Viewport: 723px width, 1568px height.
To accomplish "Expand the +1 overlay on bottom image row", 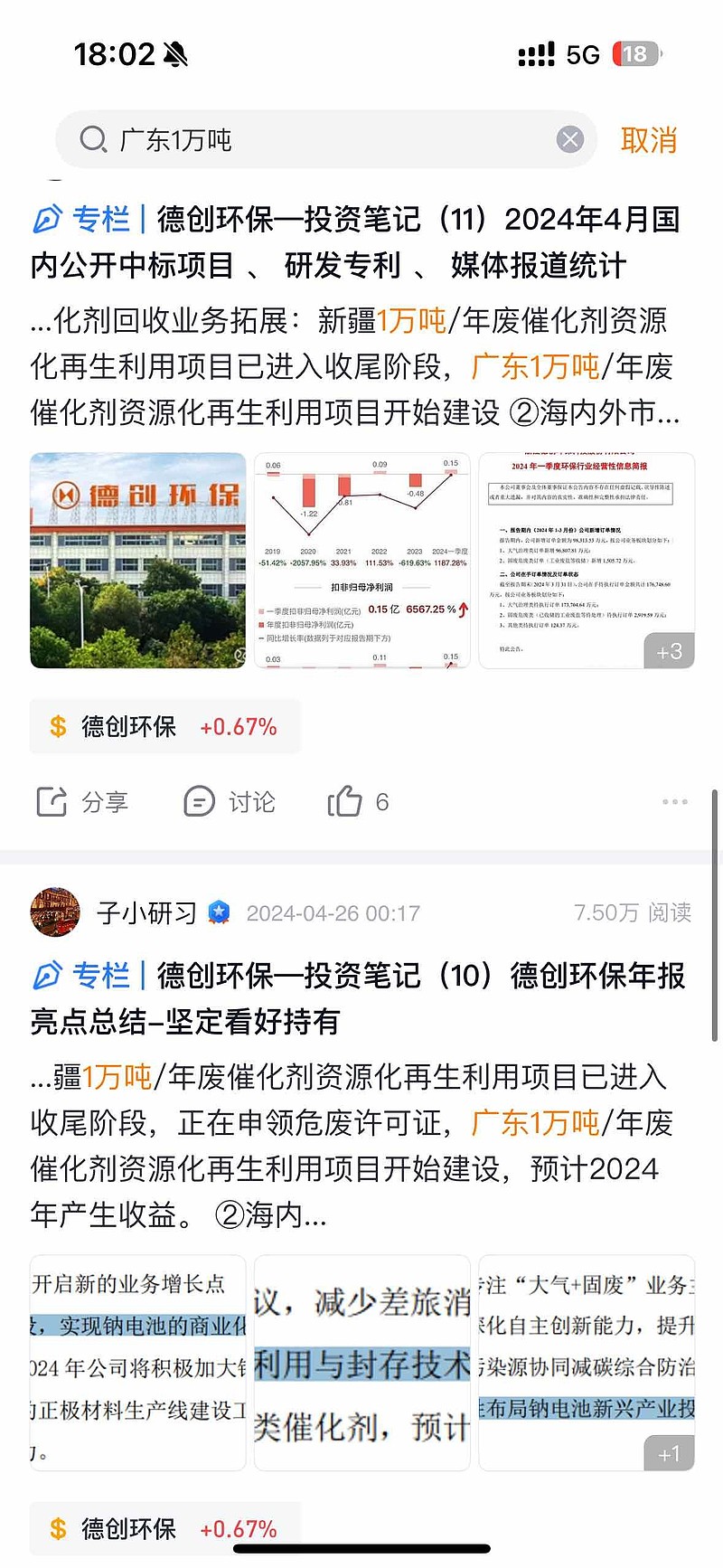I will pos(669,1453).
